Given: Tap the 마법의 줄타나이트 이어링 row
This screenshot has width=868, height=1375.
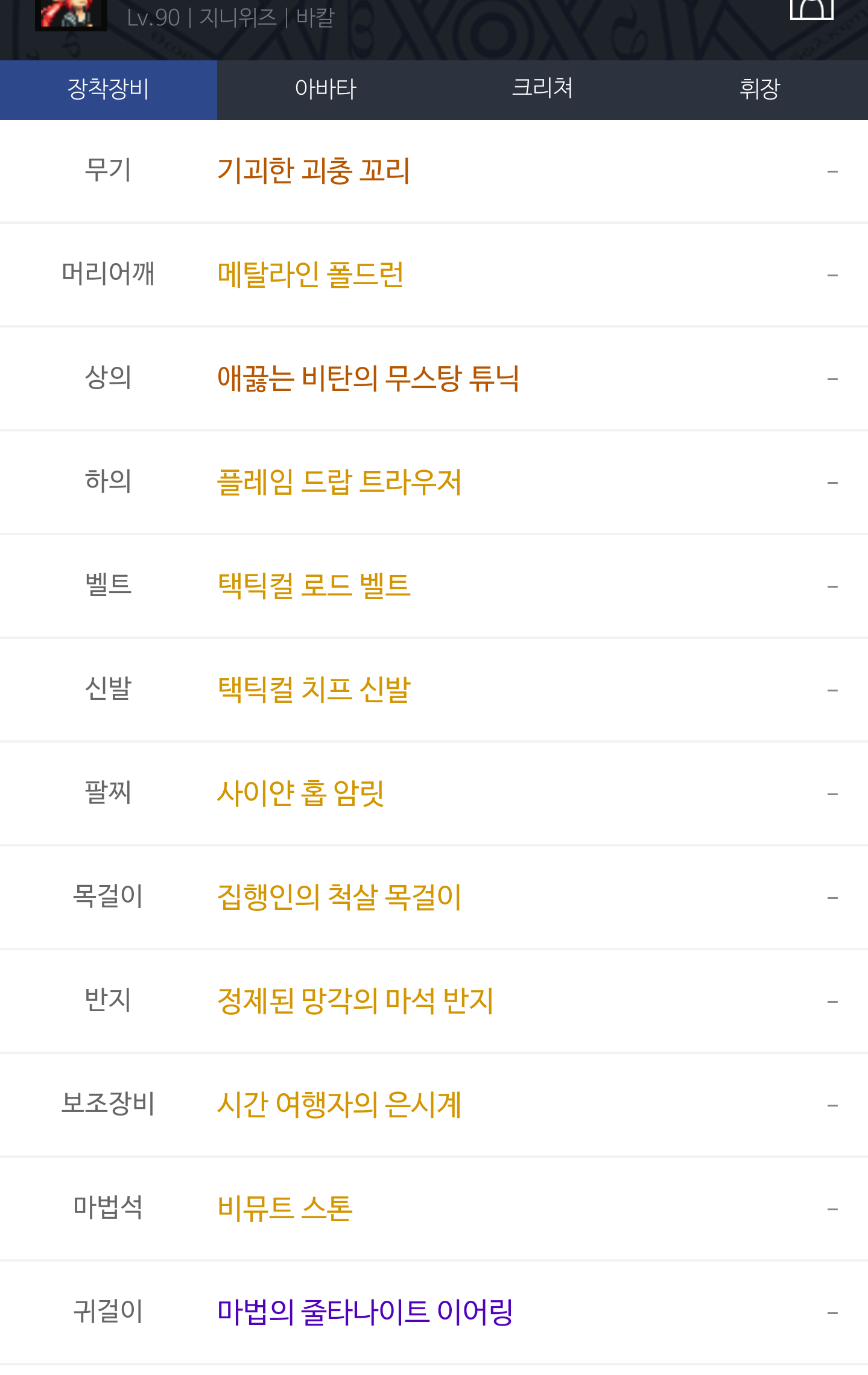Looking at the screenshot, I should [x=365, y=1312].
